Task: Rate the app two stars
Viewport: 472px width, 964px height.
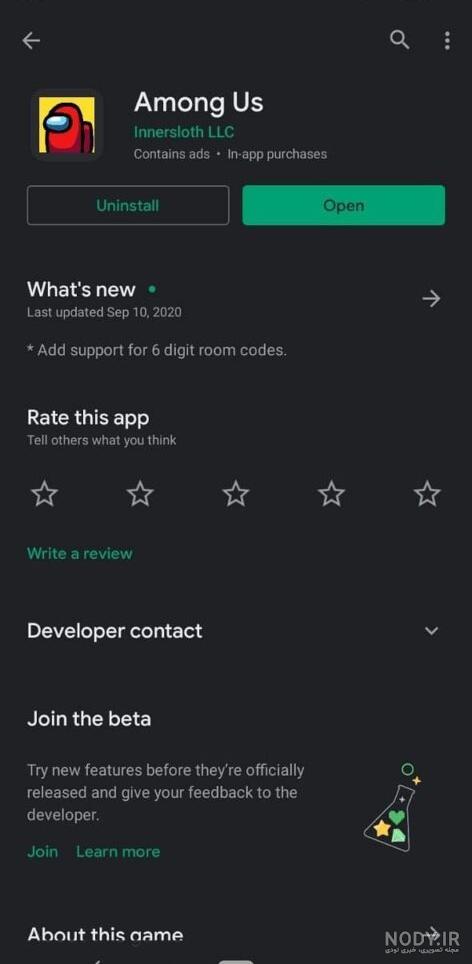Action: pyautogui.click(x=140, y=494)
